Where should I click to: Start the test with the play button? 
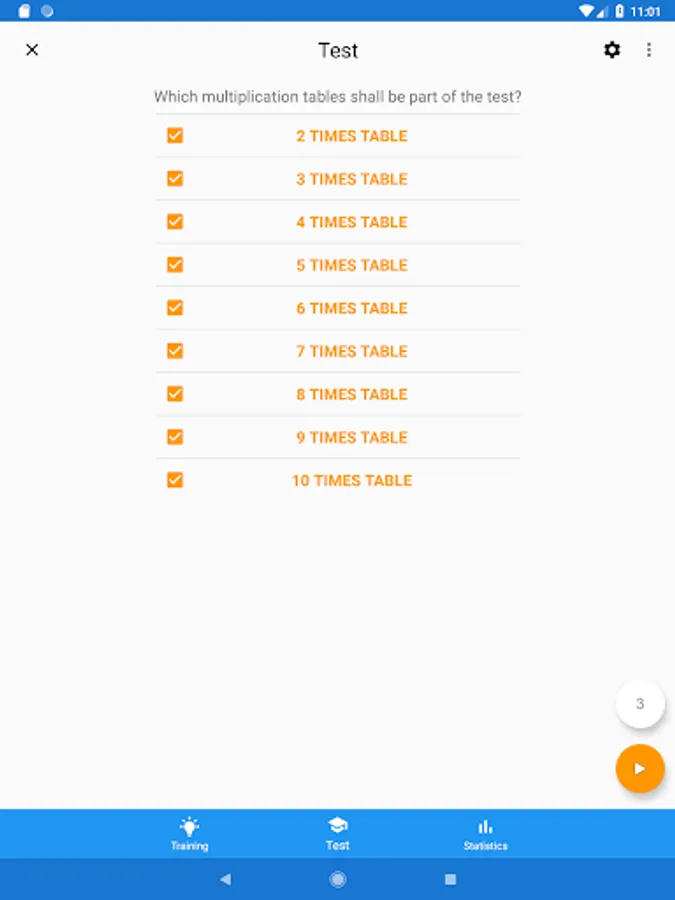pyautogui.click(x=640, y=769)
